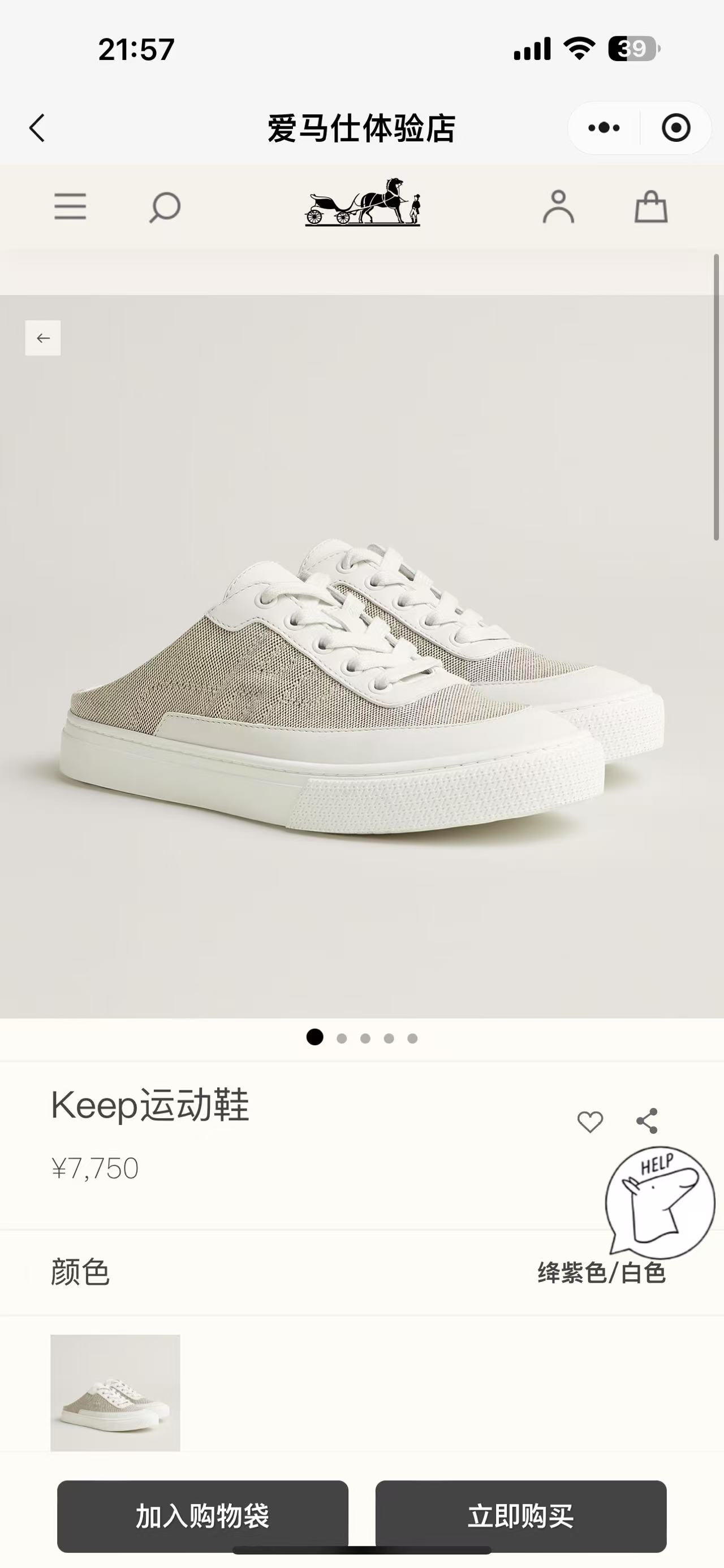724x1568 pixels.
Task: Click the search magnifier icon
Action: 163,207
